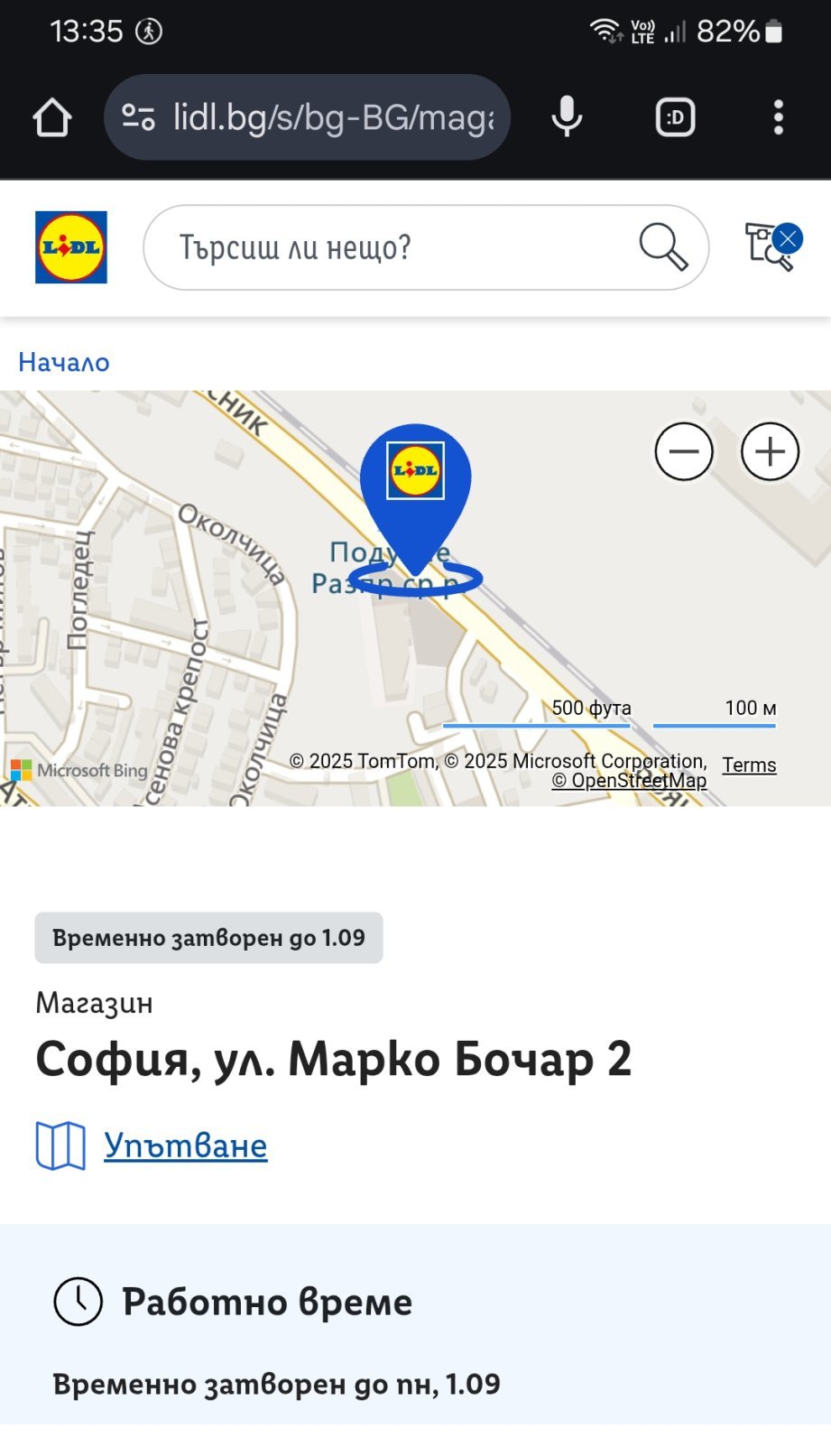Screen dimensions: 831x1456
Task: Open the OpenStreetMap attribution link
Action: click(629, 781)
